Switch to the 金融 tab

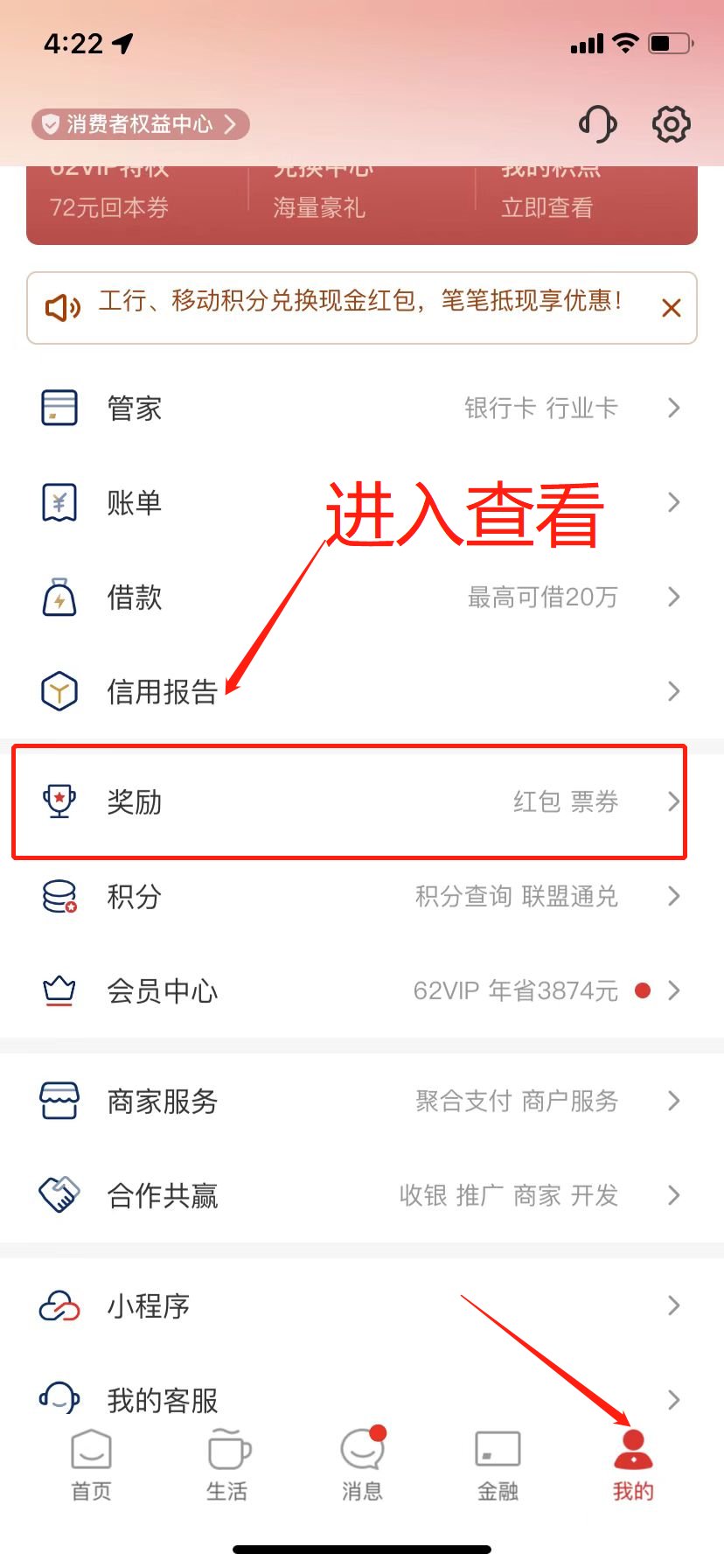point(498,1463)
